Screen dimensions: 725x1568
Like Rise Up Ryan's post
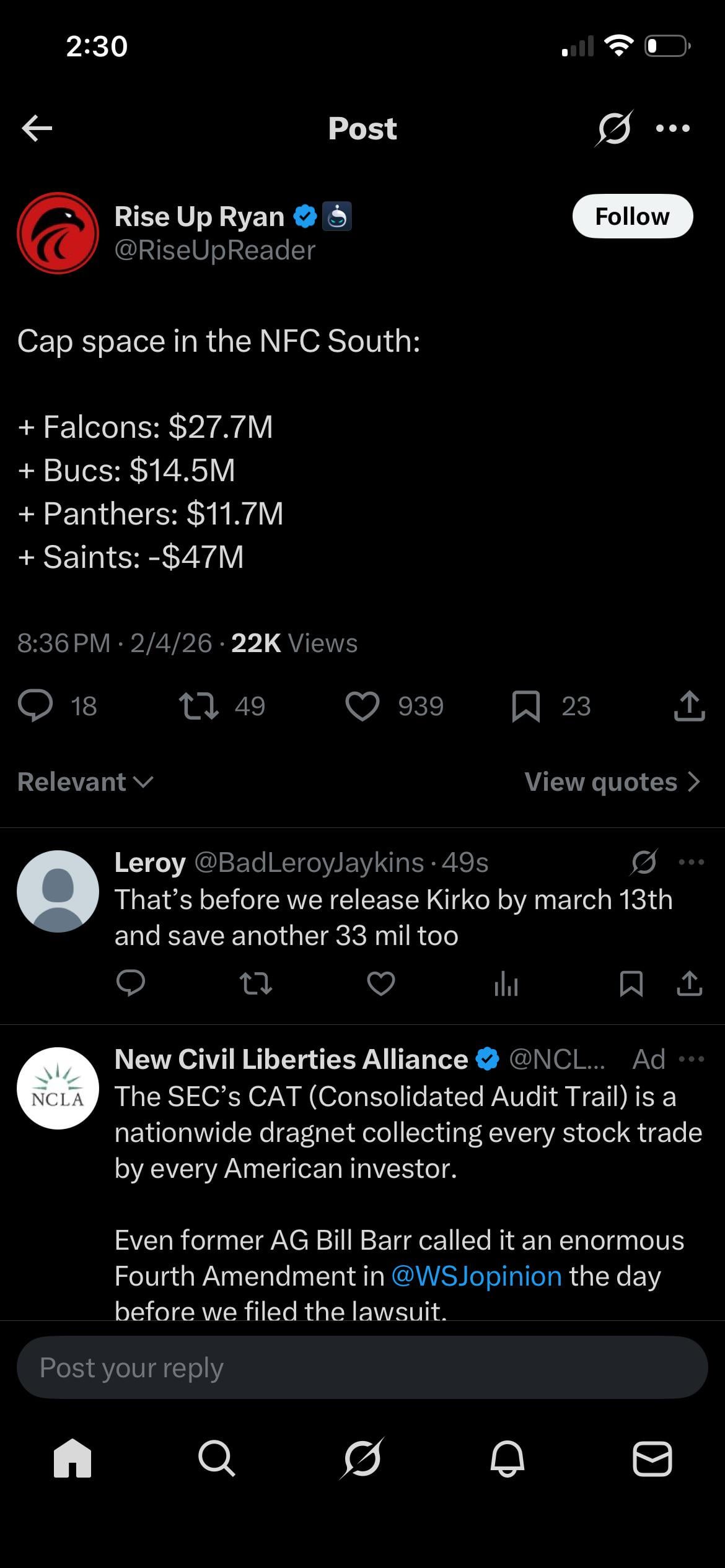point(362,706)
